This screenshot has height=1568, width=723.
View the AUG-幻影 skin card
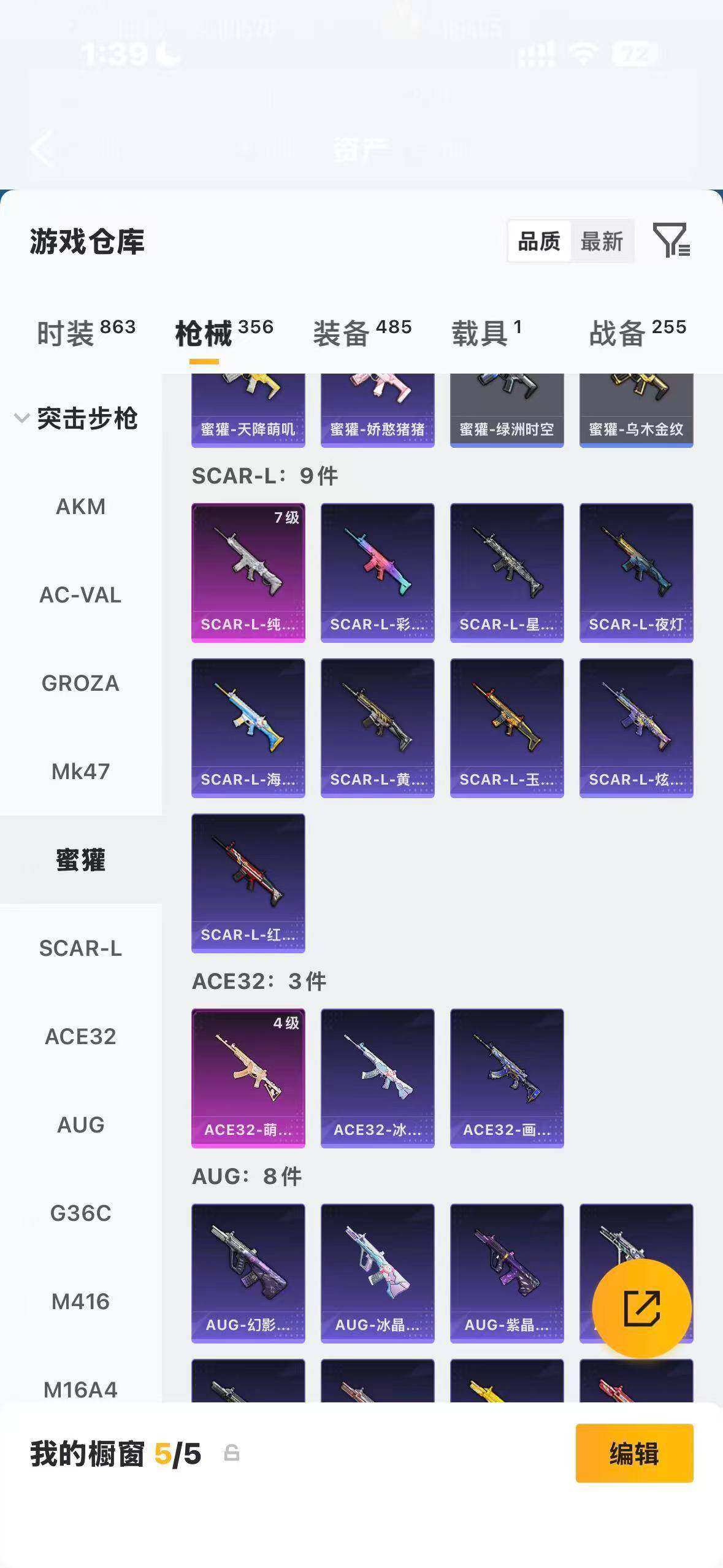pos(248,1273)
